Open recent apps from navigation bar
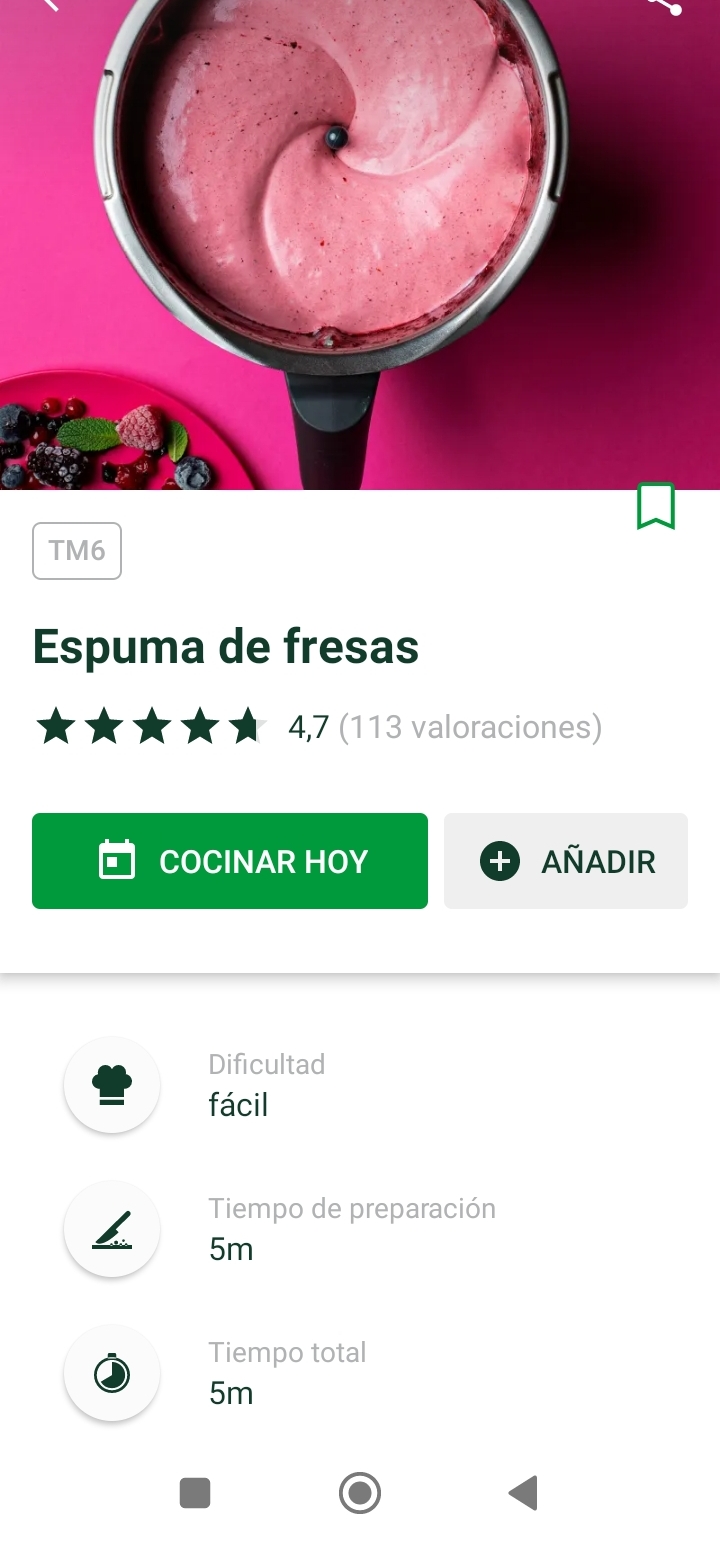This screenshot has height=1541, width=720. 195,1493
